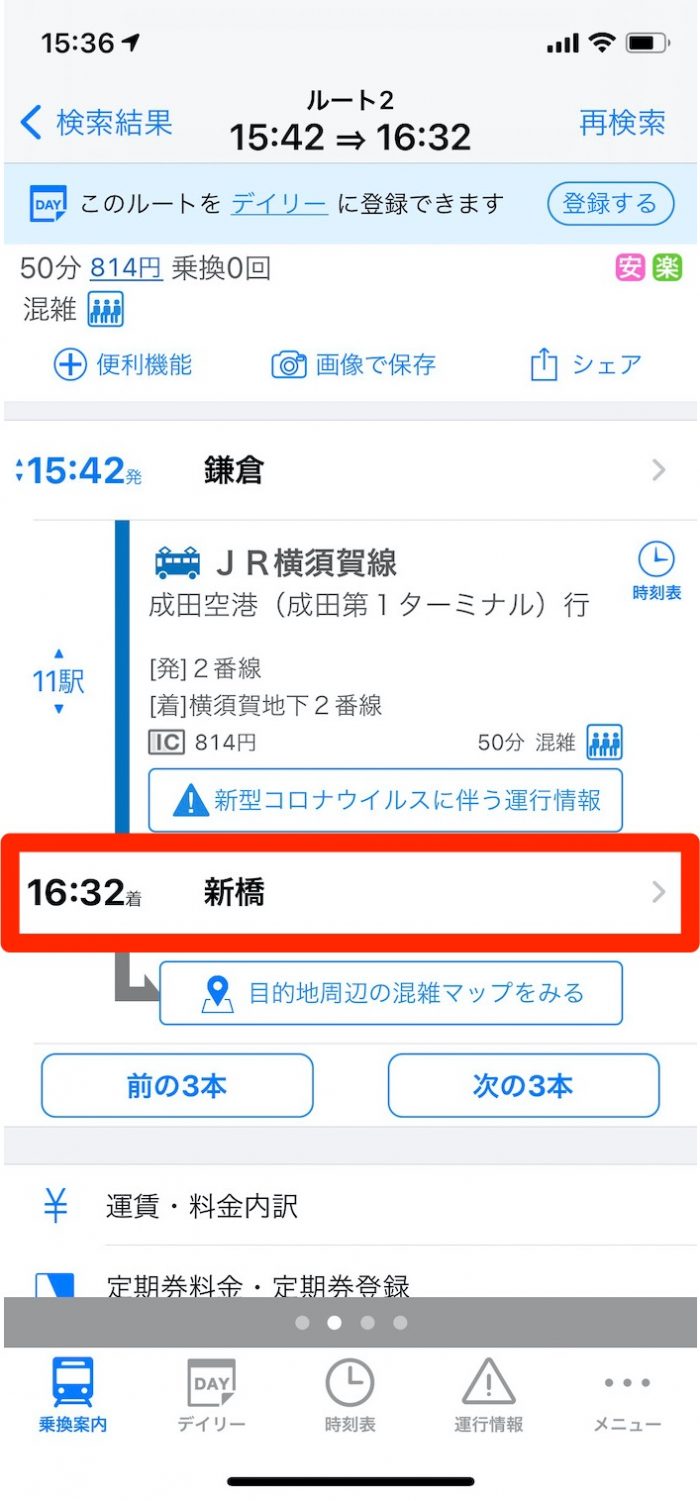Show 前の3本 earlier trains
The image size is (700, 1501).
[x=177, y=1086]
